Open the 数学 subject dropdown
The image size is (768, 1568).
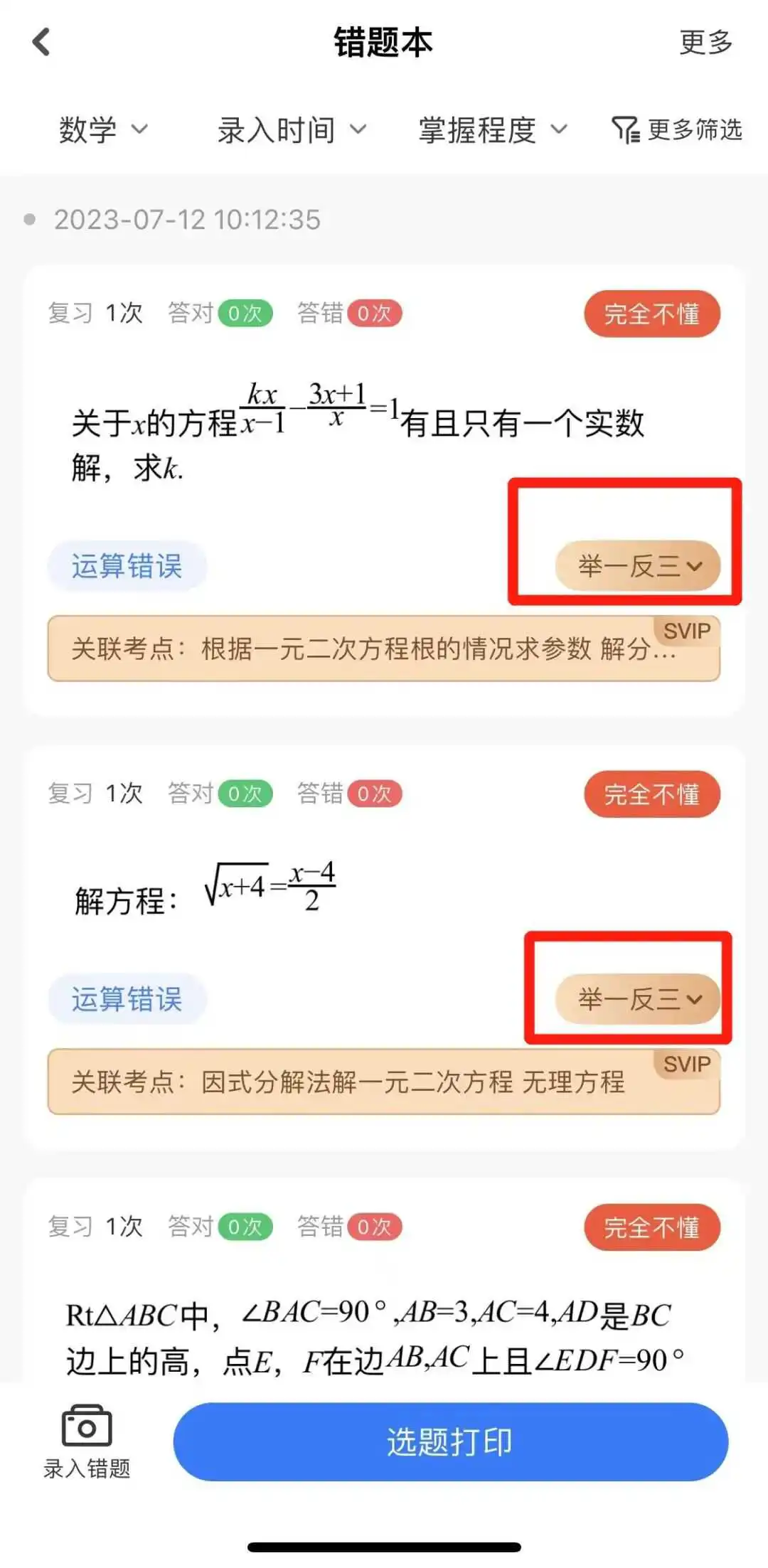coord(103,130)
